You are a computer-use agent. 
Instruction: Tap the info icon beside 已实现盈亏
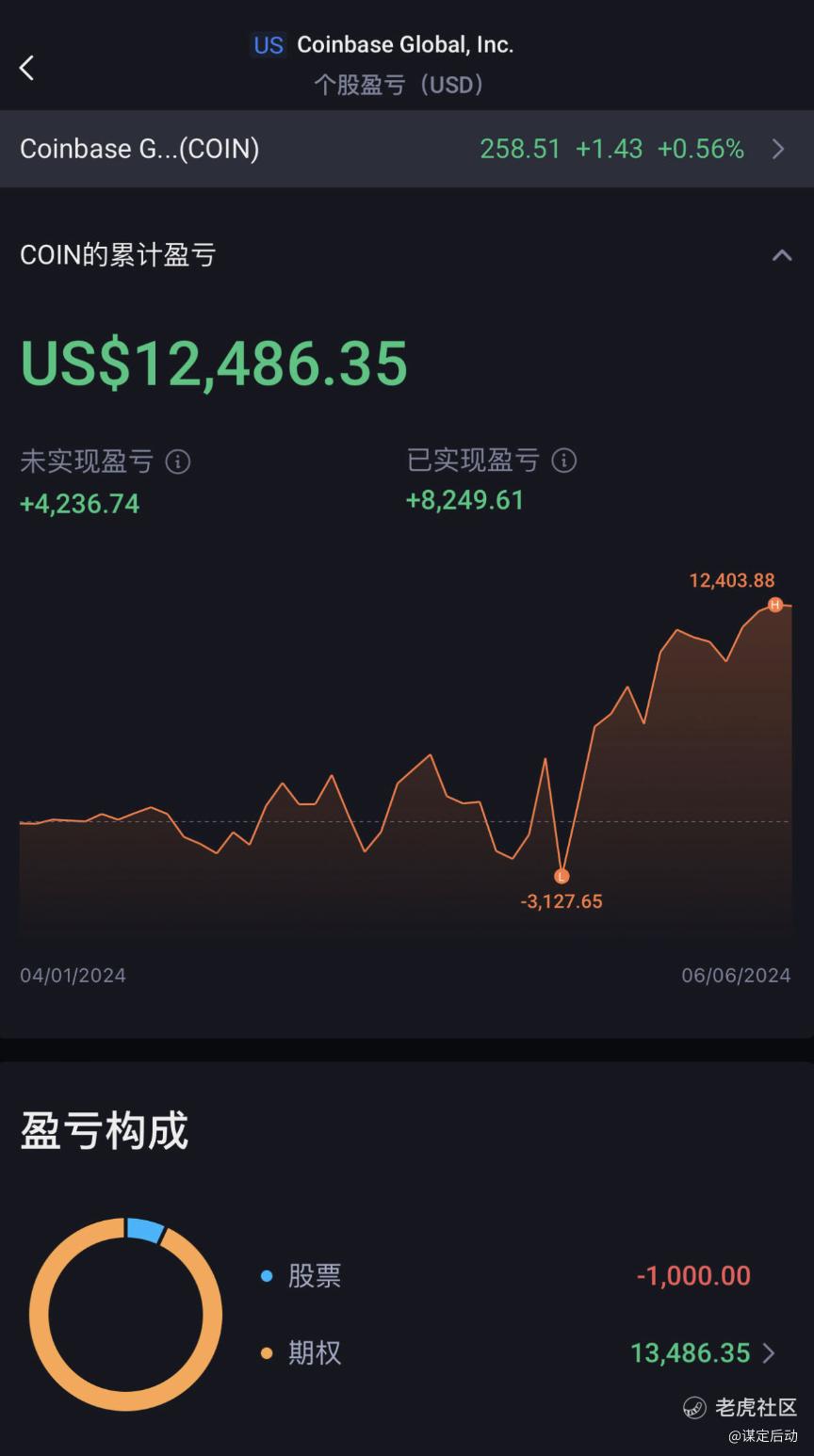[x=563, y=461]
